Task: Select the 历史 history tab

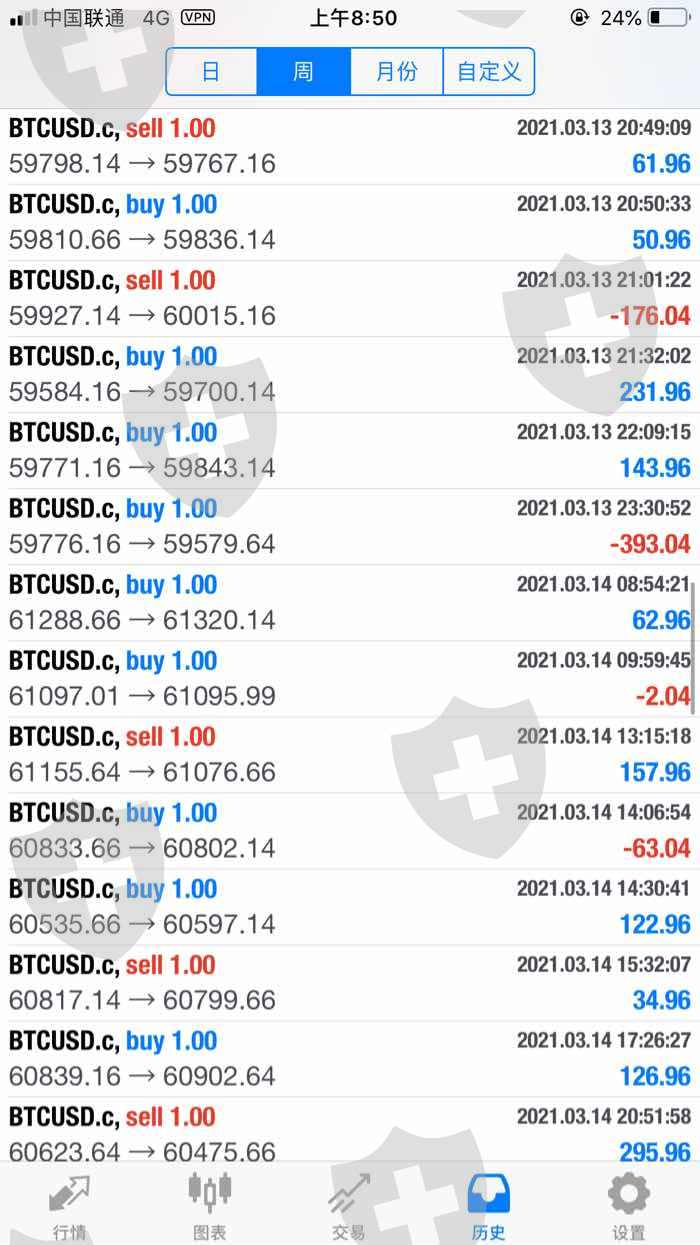Action: coord(489,1204)
